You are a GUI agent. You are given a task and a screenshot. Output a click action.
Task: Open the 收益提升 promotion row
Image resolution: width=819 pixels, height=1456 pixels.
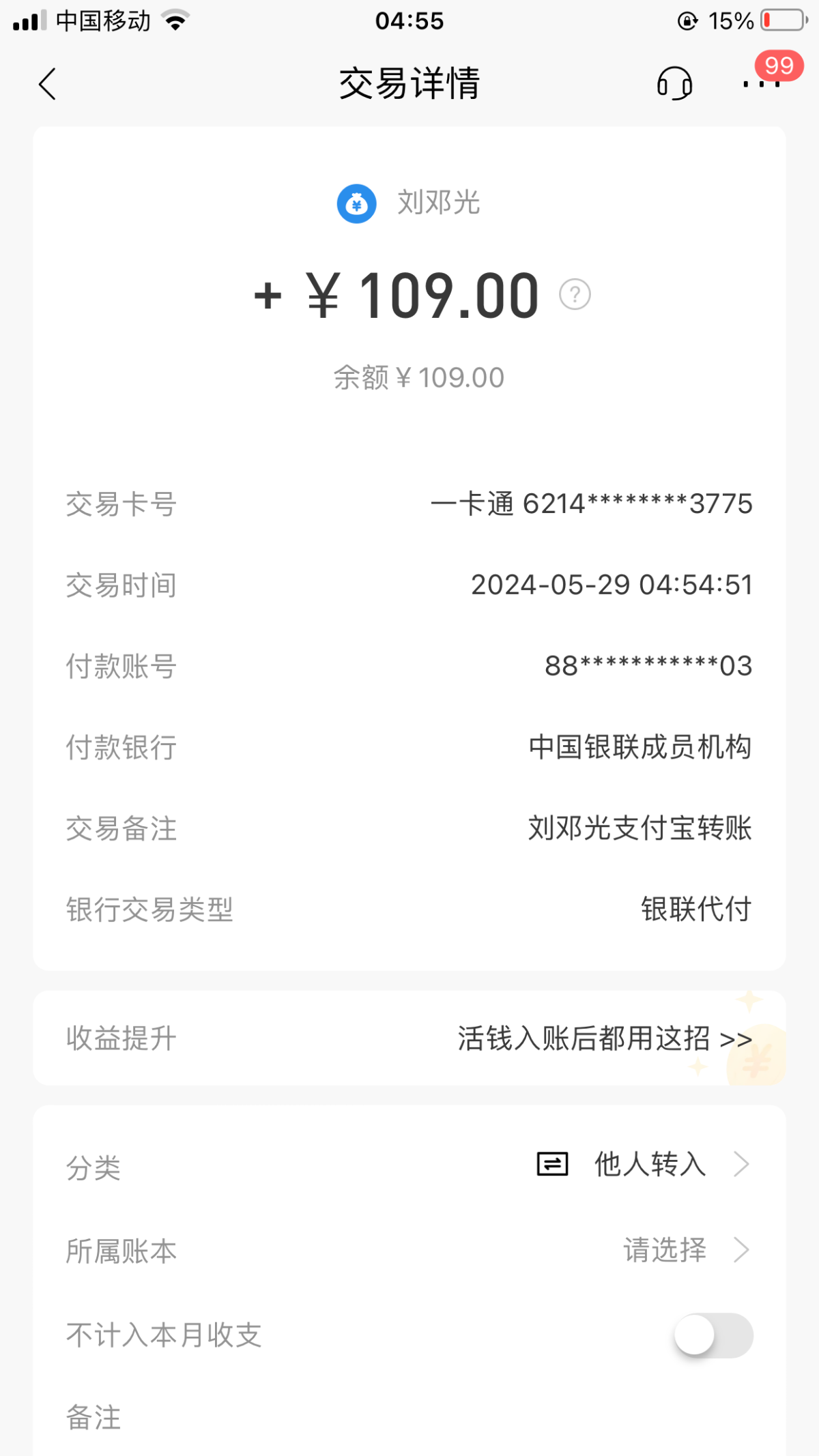[x=409, y=1038]
